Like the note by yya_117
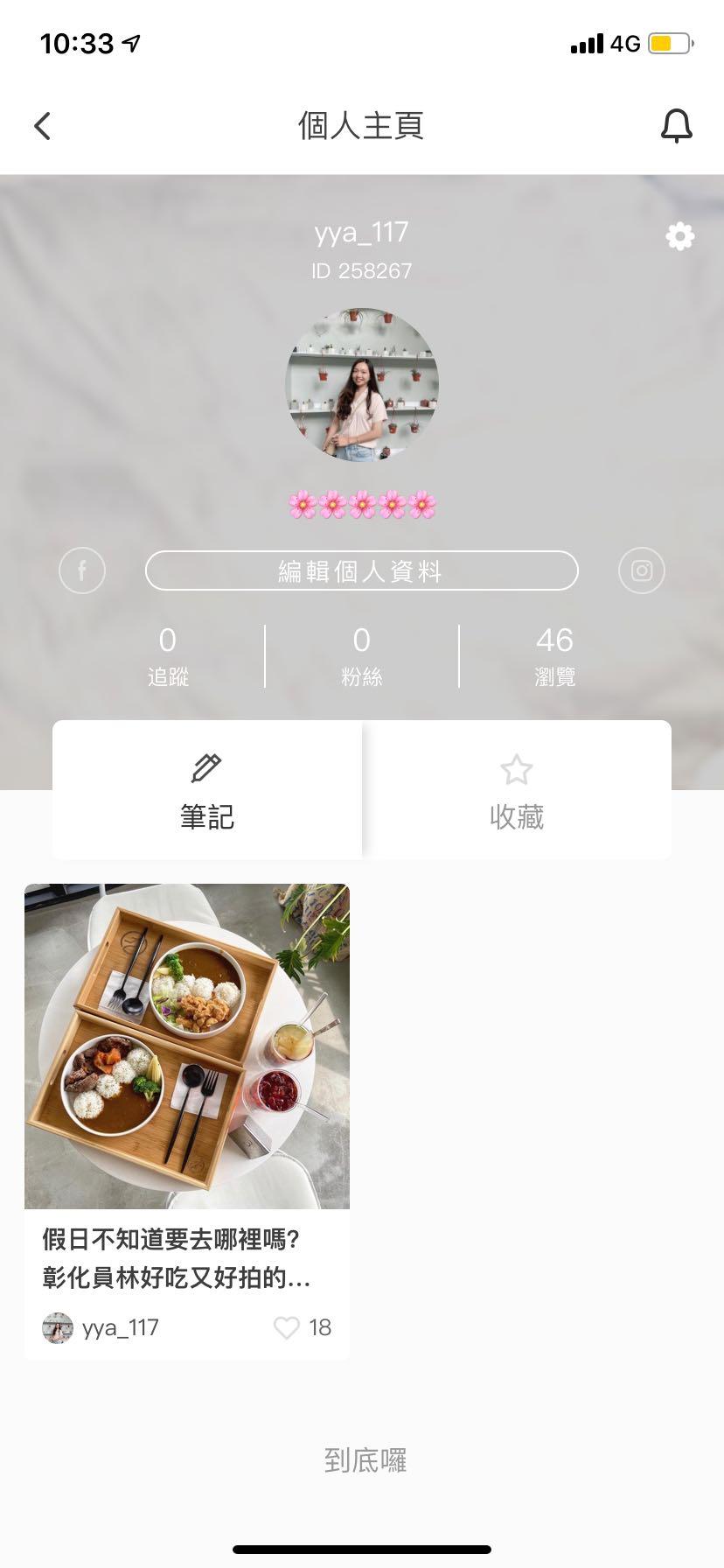The image size is (724, 1568). 287,1327
